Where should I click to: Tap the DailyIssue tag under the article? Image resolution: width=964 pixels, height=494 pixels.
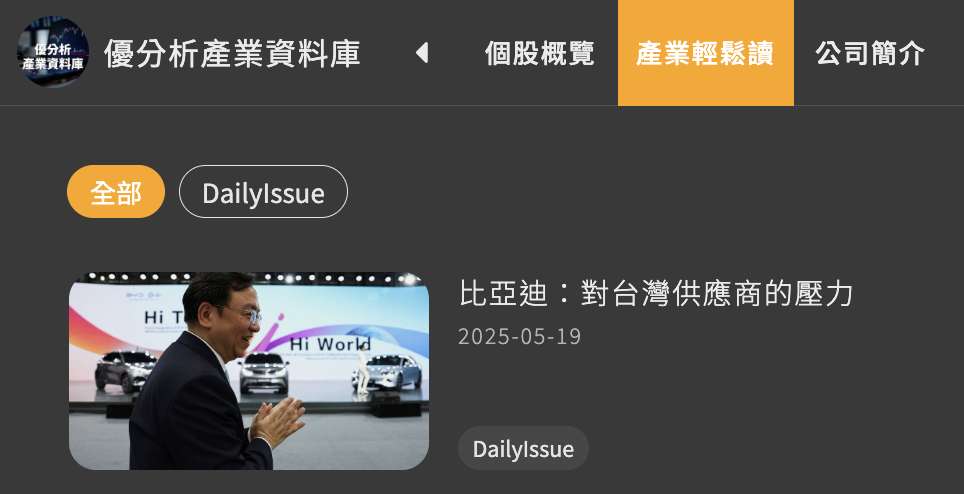[x=523, y=448]
